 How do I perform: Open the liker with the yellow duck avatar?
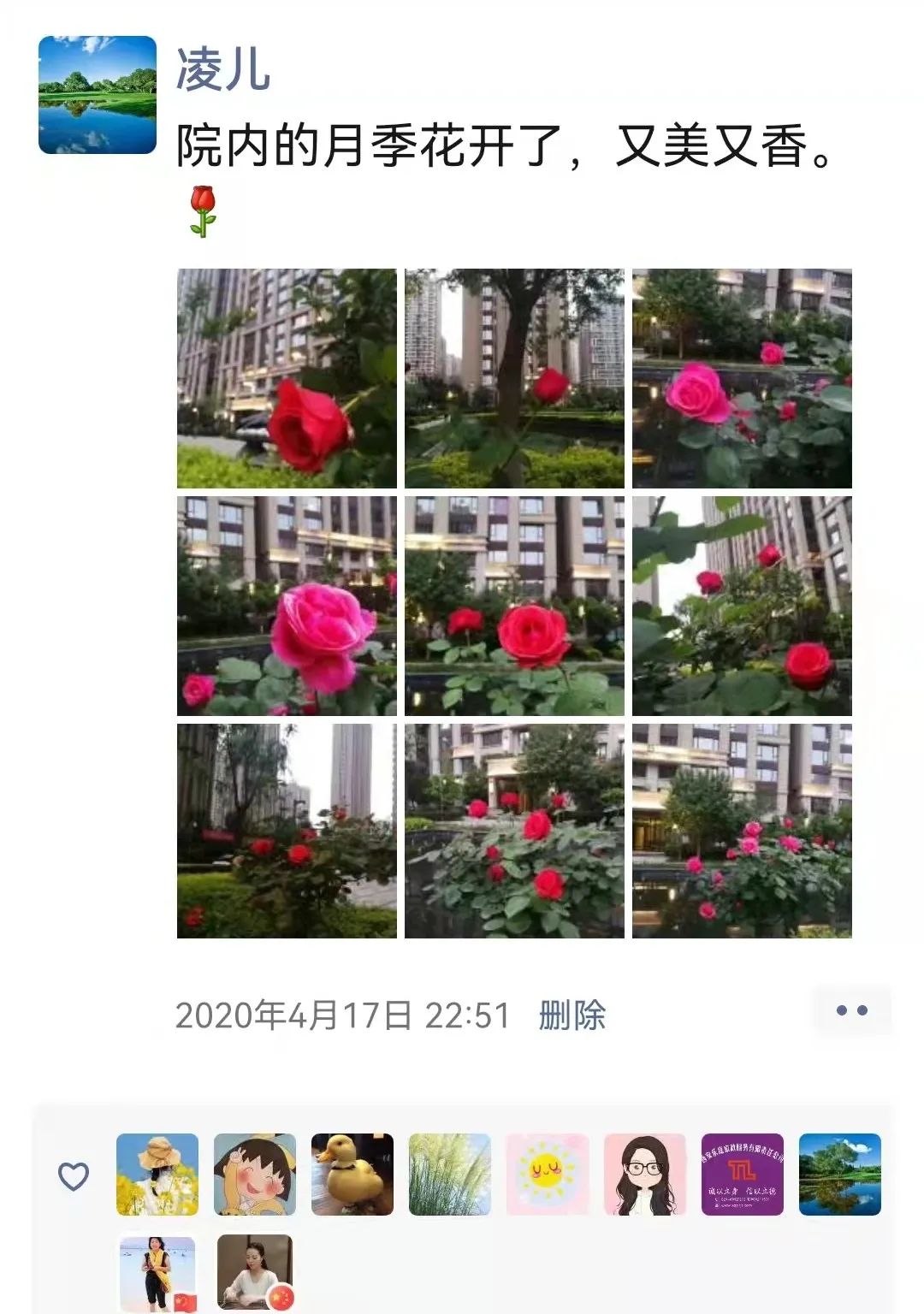click(352, 1175)
